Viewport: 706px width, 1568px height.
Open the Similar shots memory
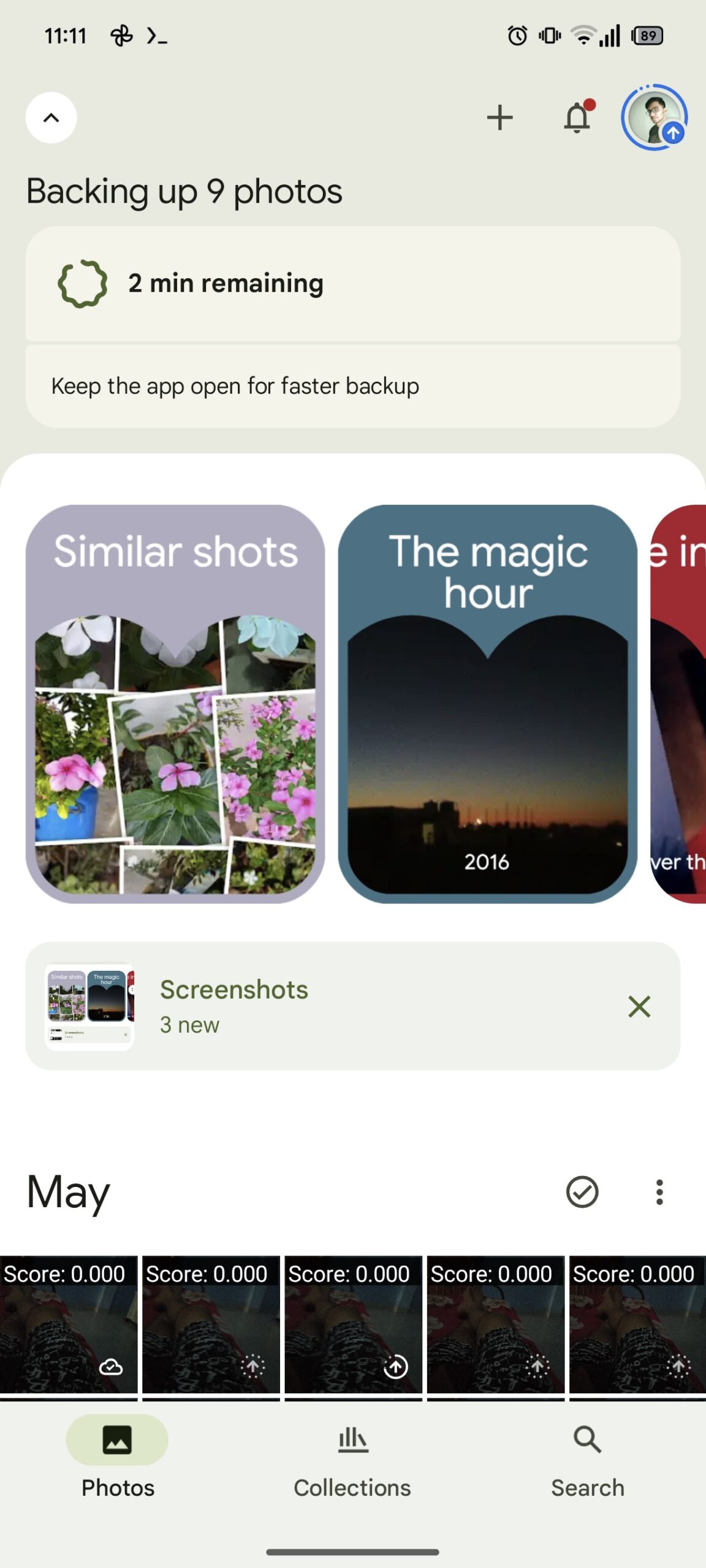pos(175,703)
